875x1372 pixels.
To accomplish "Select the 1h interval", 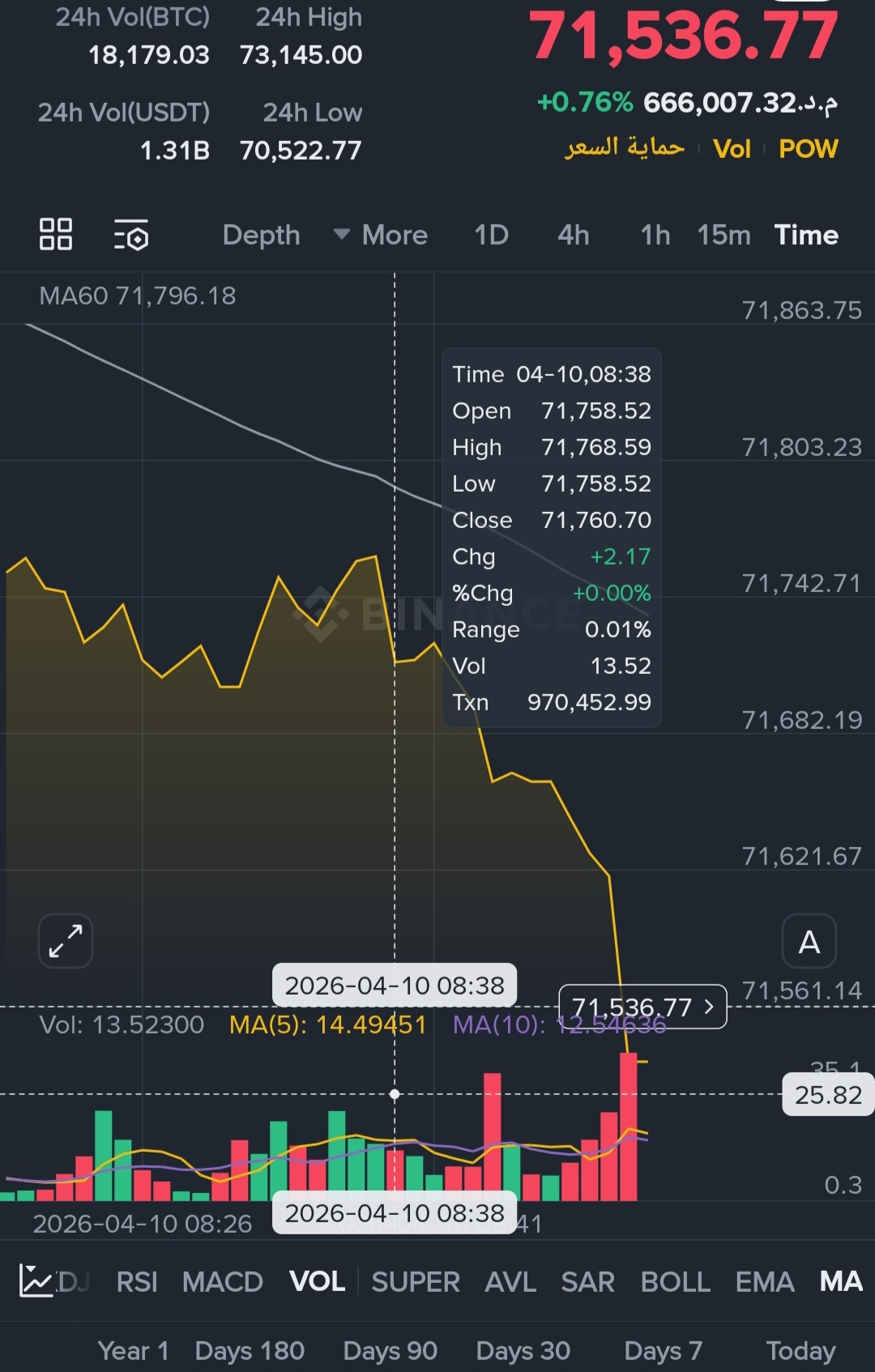I will 655,235.
